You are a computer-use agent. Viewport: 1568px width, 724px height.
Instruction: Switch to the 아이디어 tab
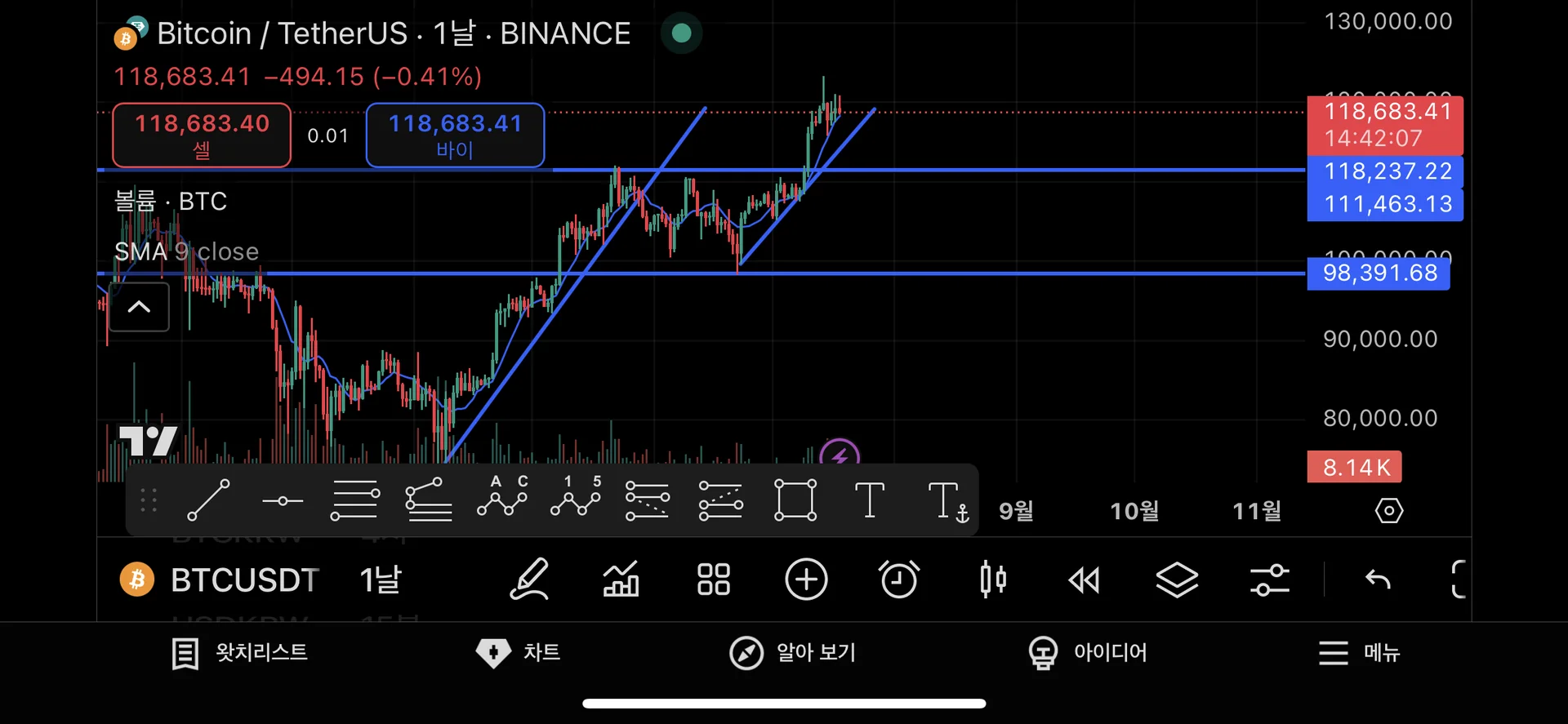pyautogui.click(x=1088, y=653)
